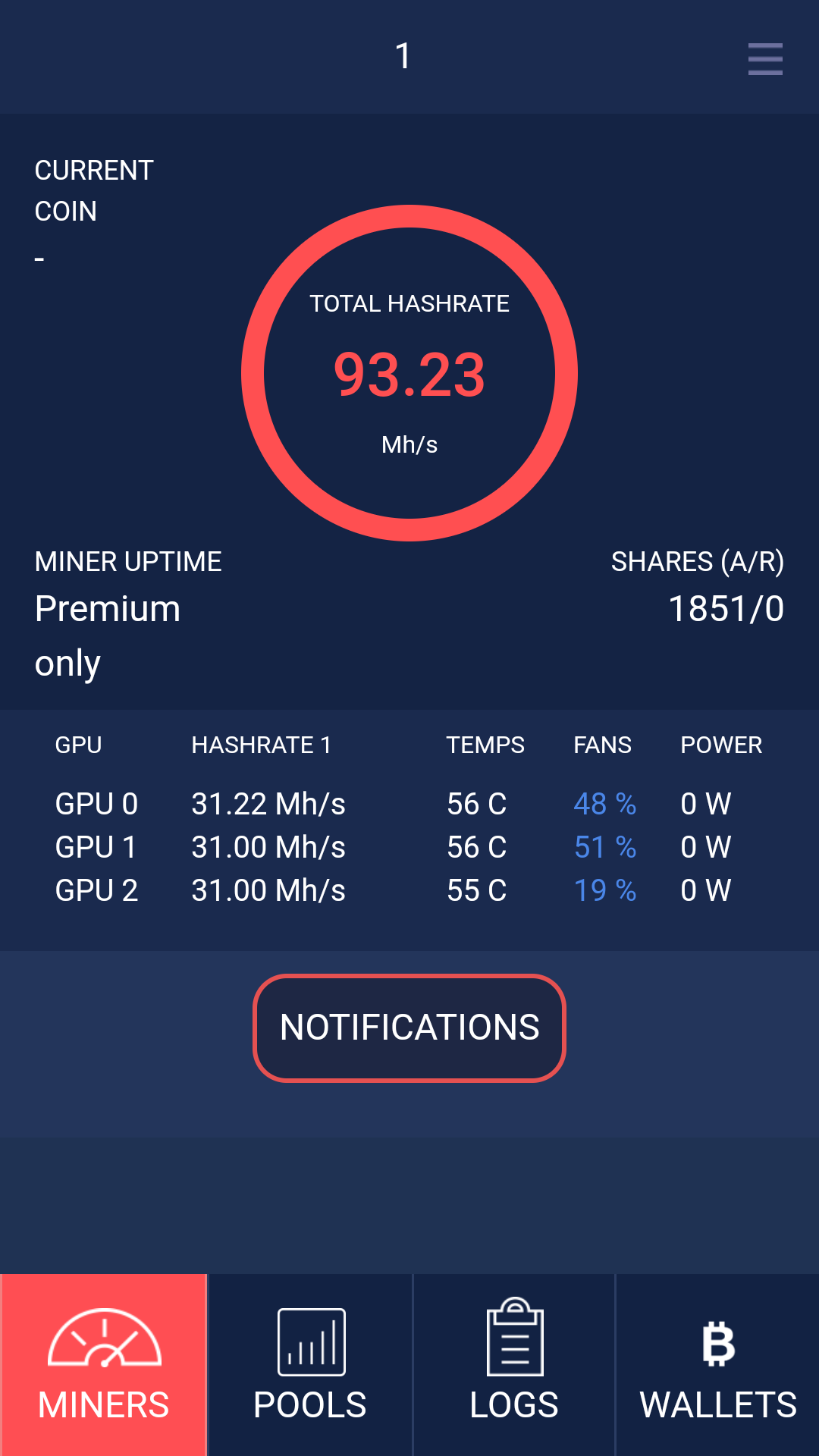Viewport: 819px width, 1456px height.
Task: Open the Logs tab
Action: pos(514,1364)
